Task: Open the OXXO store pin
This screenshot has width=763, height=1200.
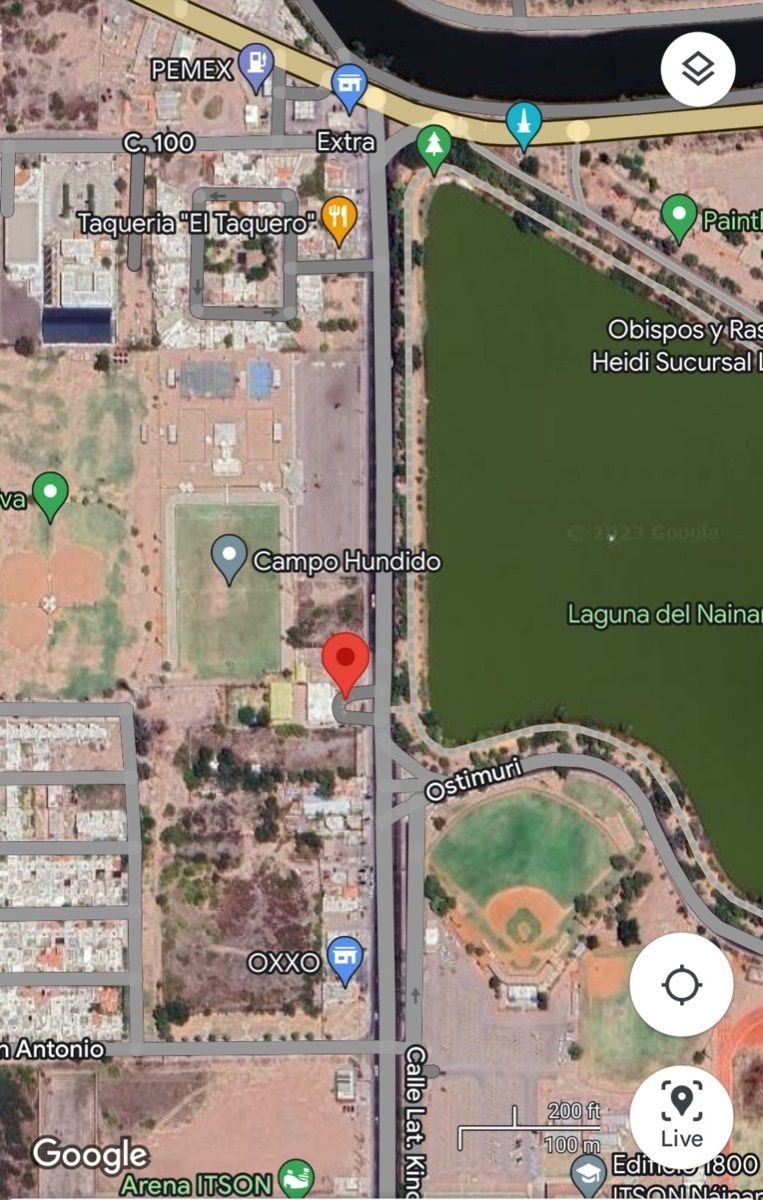Action: point(345,959)
